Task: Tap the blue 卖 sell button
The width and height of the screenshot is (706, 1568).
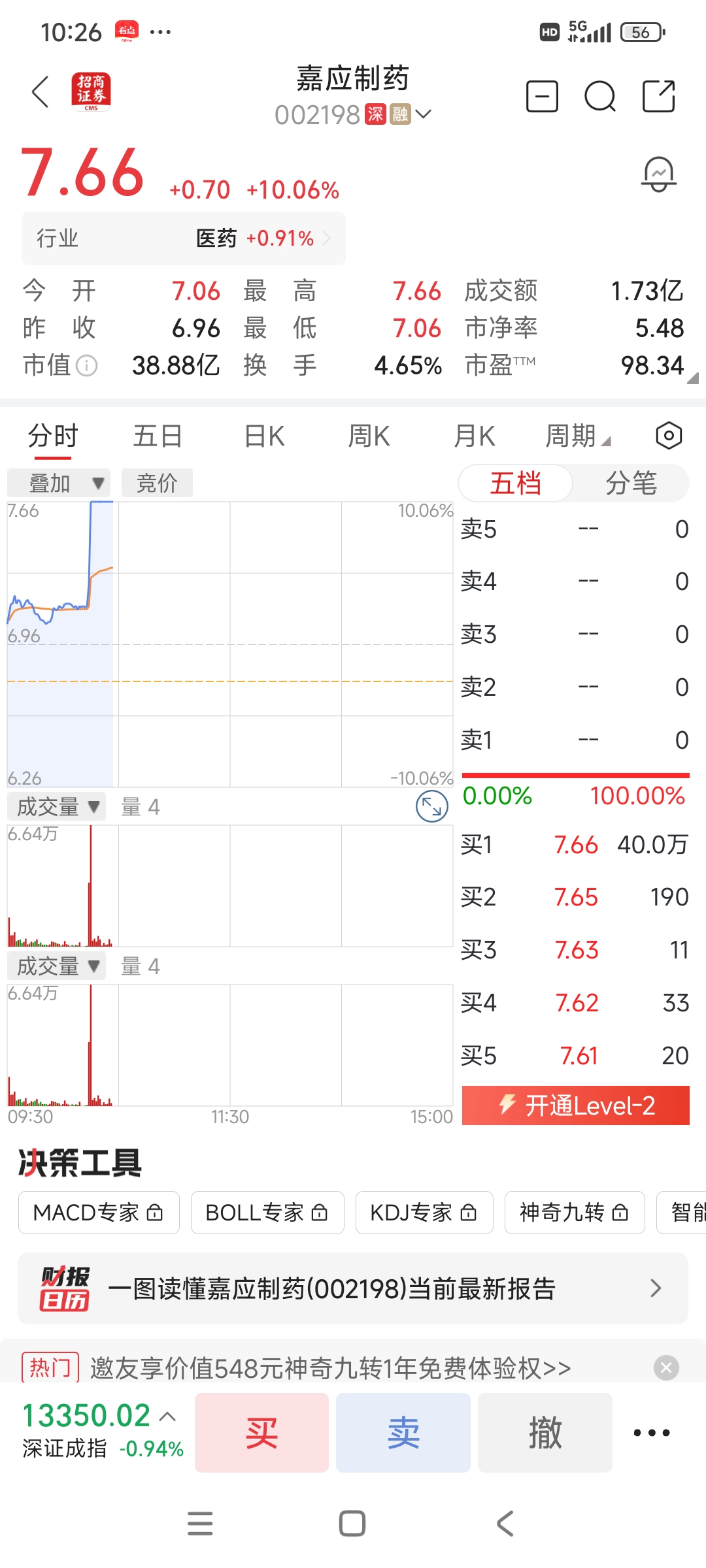Action: (403, 1433)
